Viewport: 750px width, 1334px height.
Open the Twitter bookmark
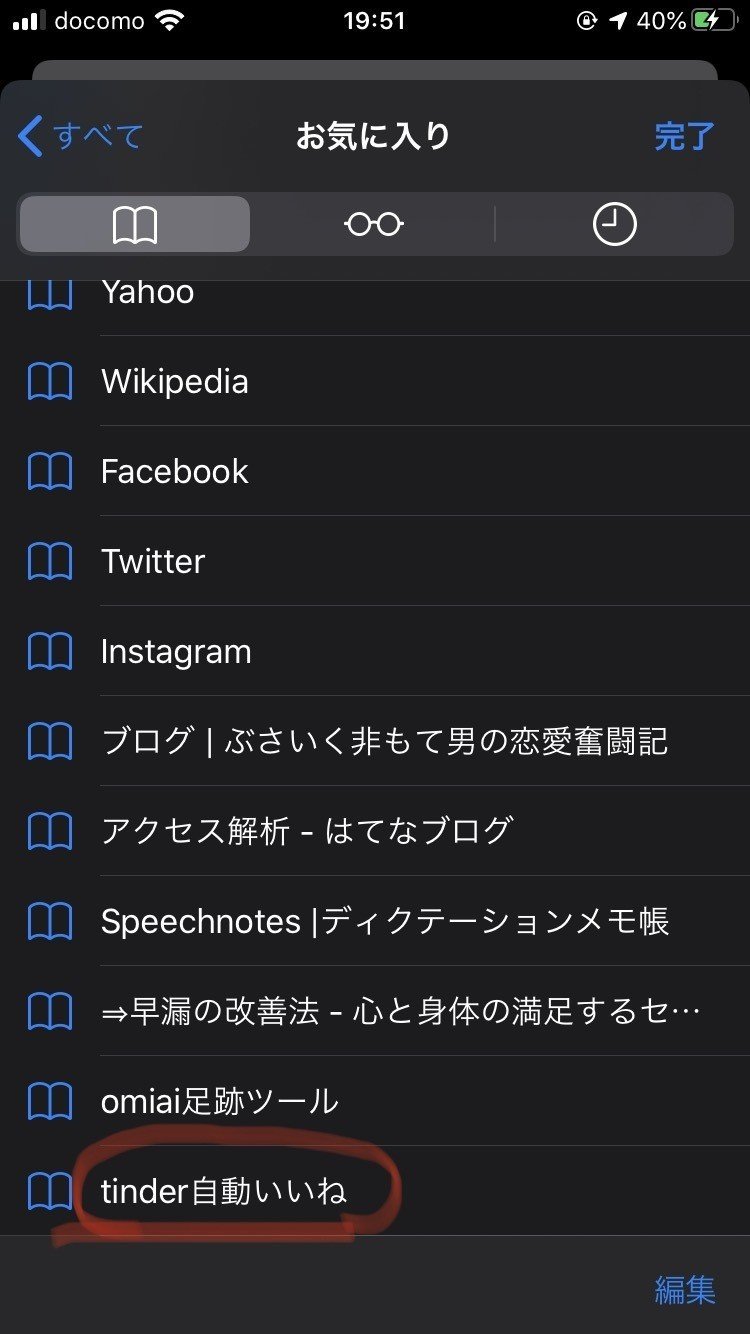click(x=153, y=561)
